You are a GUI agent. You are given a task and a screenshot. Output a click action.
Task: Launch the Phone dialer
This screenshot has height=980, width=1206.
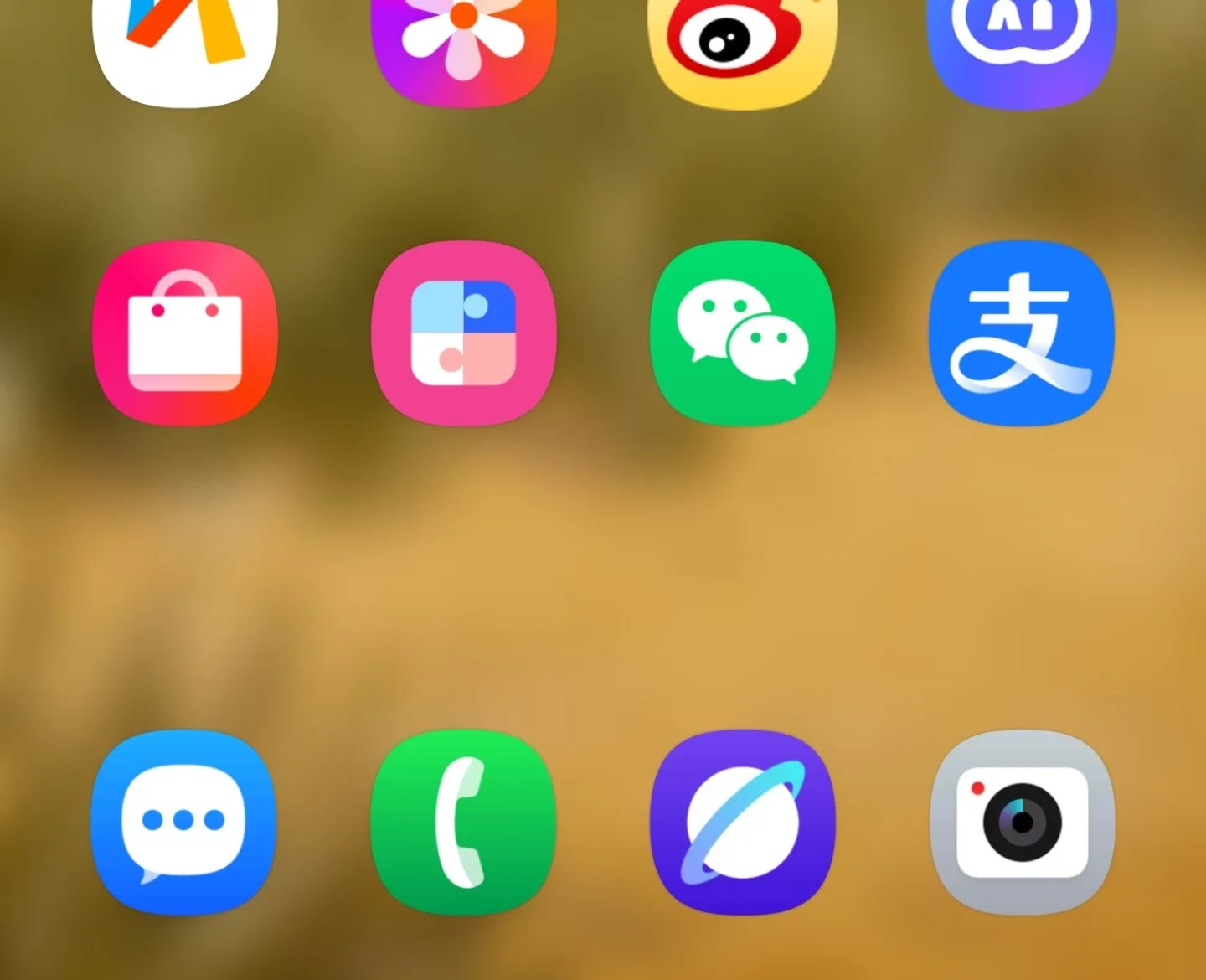463,822
